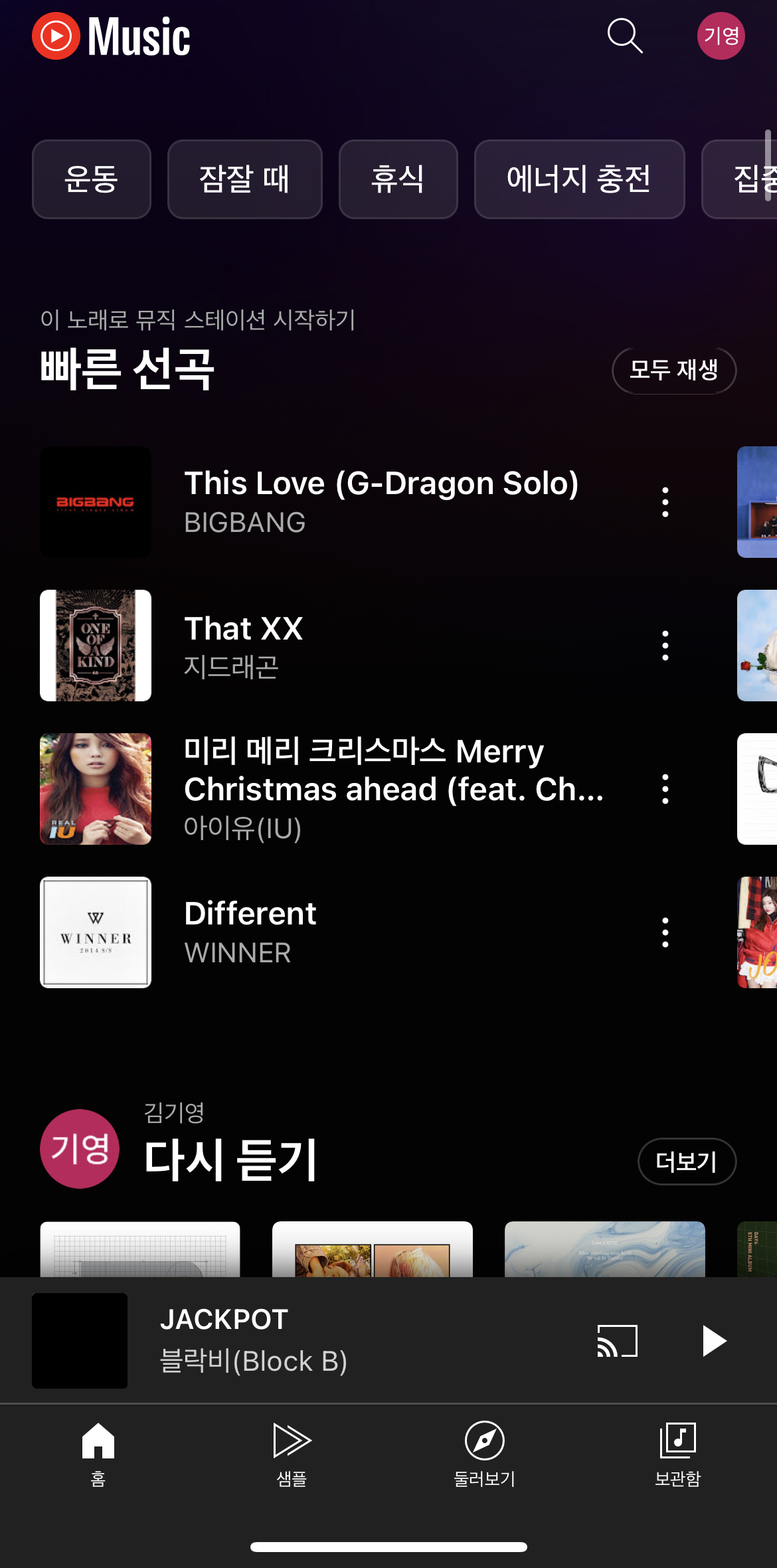Open options menu for That XX
This screenshot has width=777, height=1568.
(665, 645)
